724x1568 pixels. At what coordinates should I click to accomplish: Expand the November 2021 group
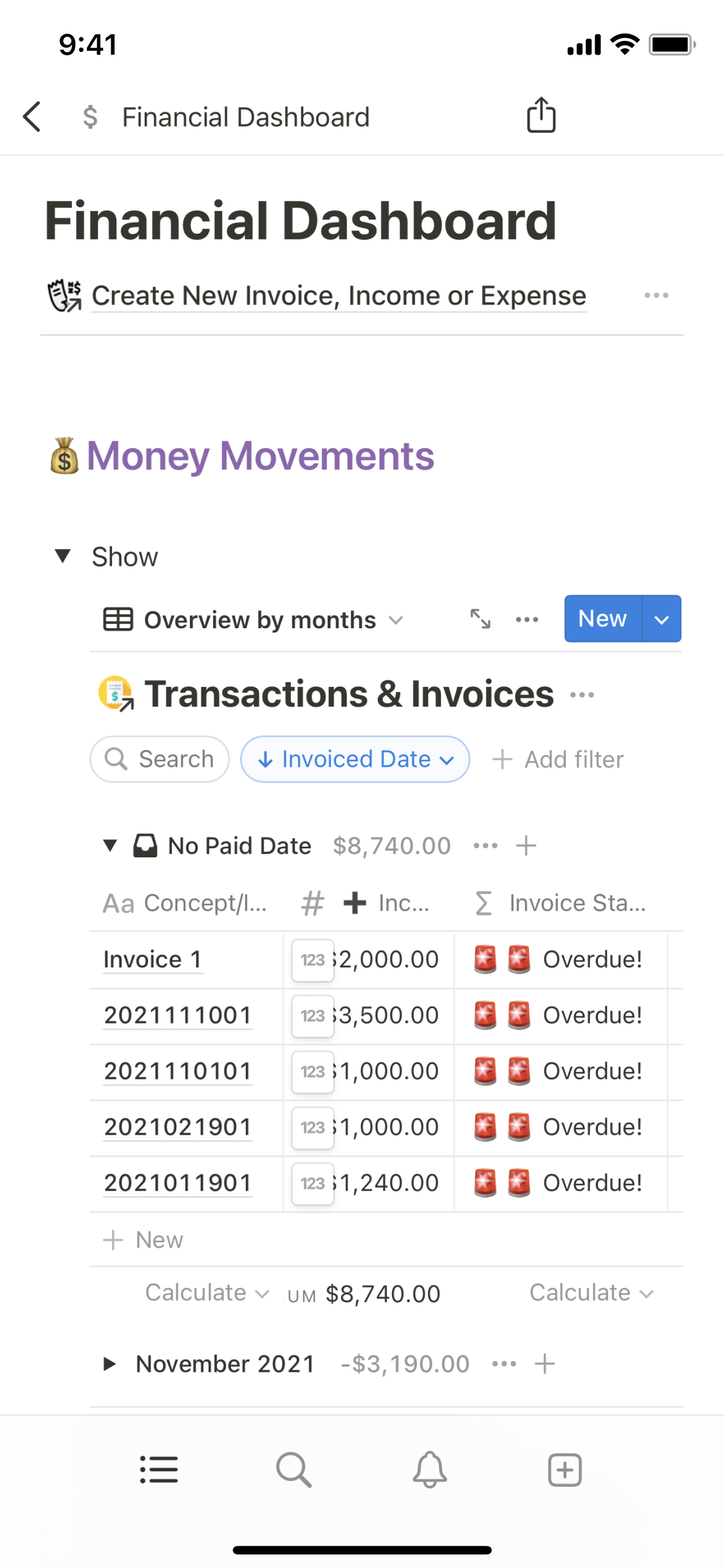pos(110,1363)
